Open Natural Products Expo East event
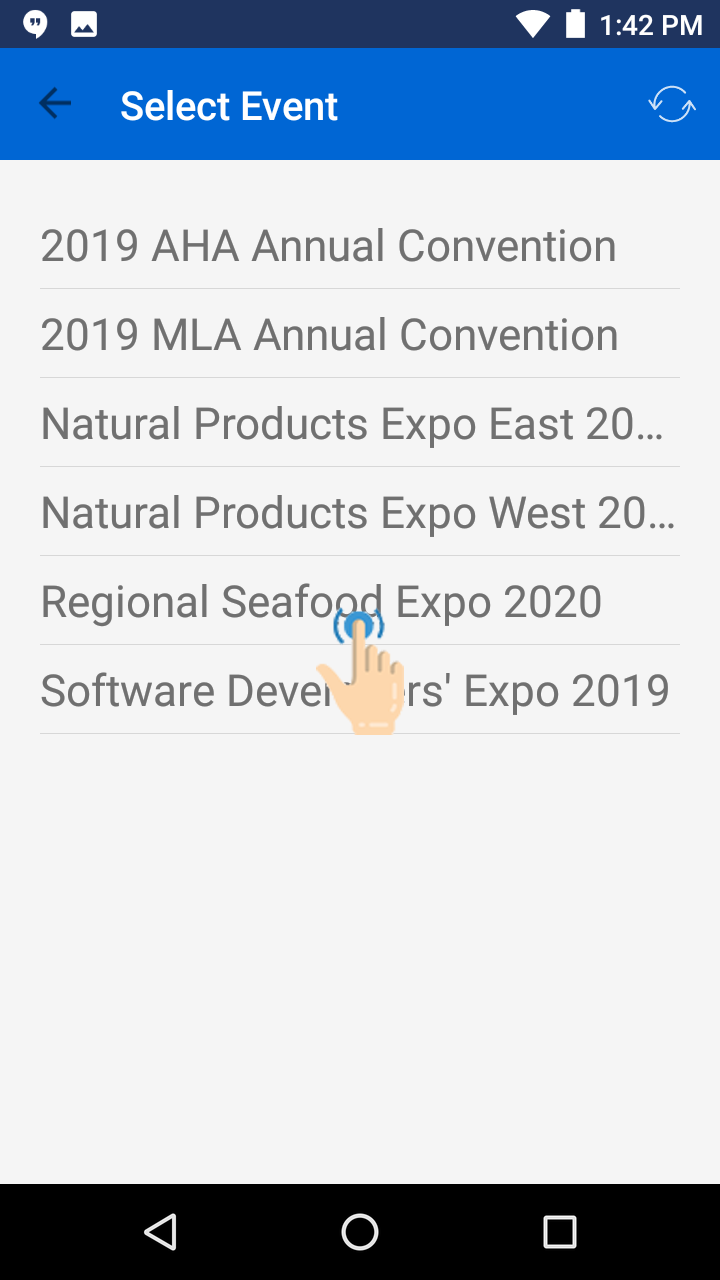This screenshot has height=1280, width=720. (352, 424)
